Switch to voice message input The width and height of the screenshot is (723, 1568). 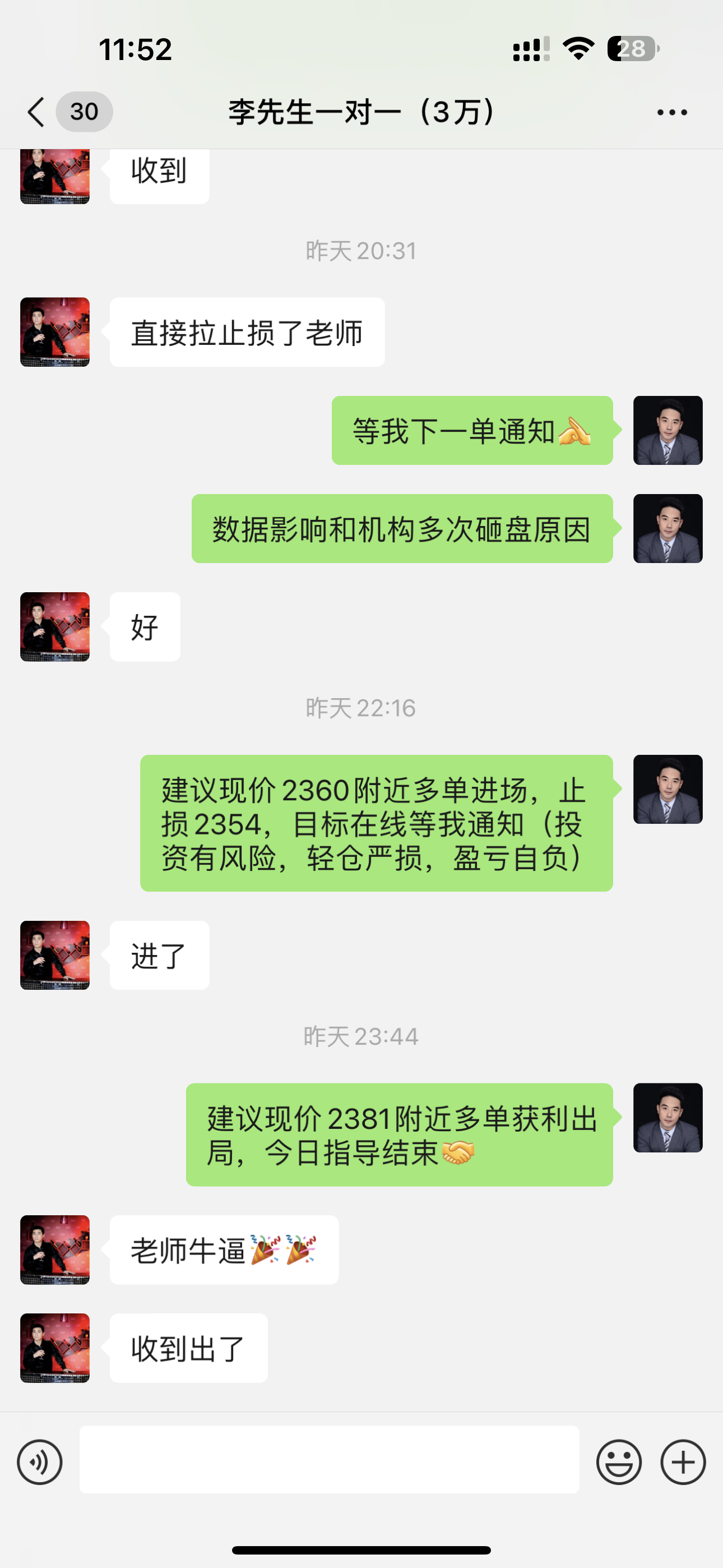click(x=40, y=1461)
